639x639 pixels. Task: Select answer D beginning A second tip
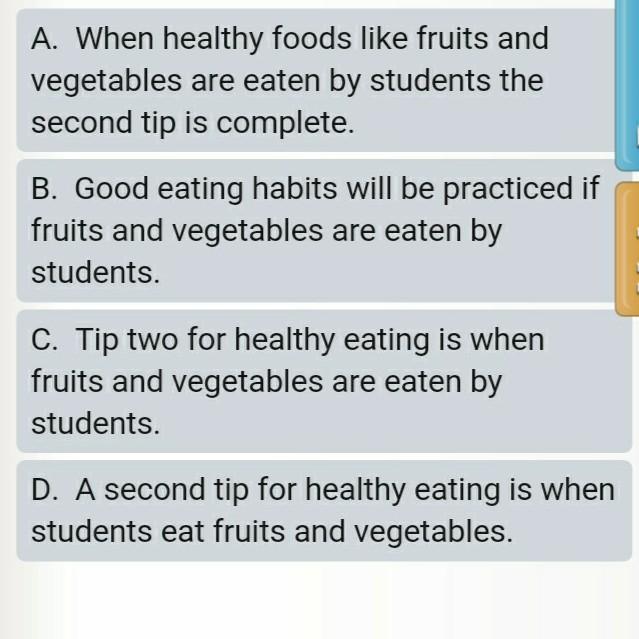315,511
